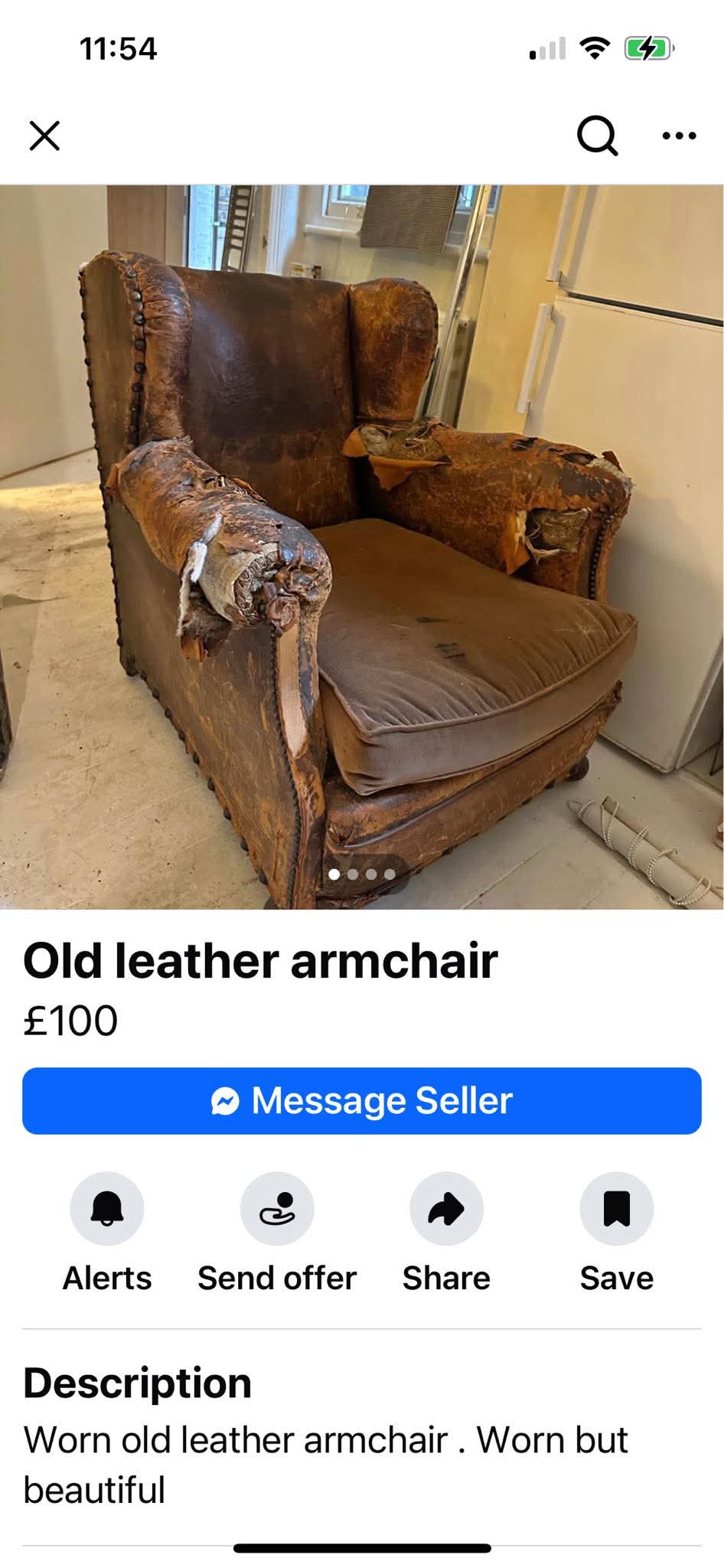
Task: Send an offer to the seller
Action: [x=277, y=1209]
